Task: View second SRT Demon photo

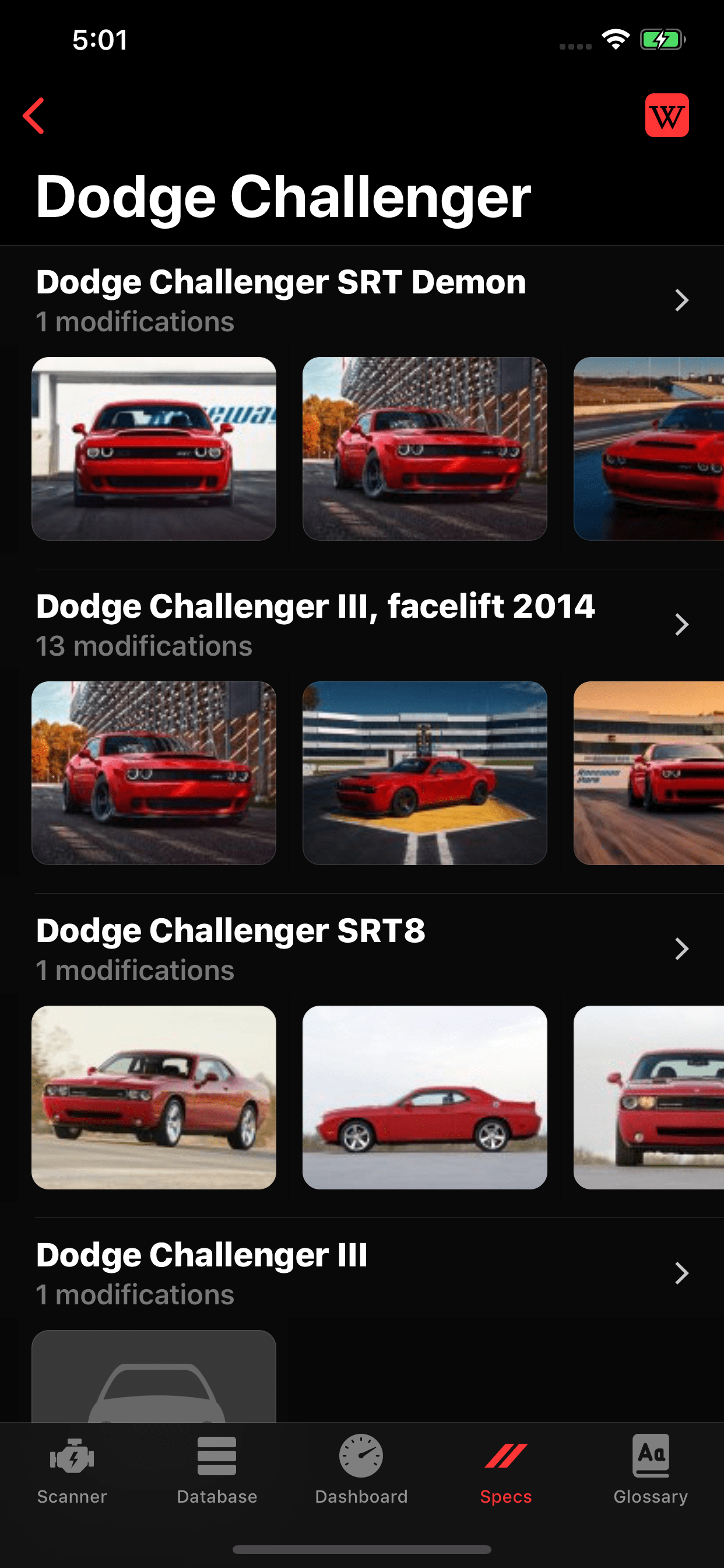Action: pos(425,449)
